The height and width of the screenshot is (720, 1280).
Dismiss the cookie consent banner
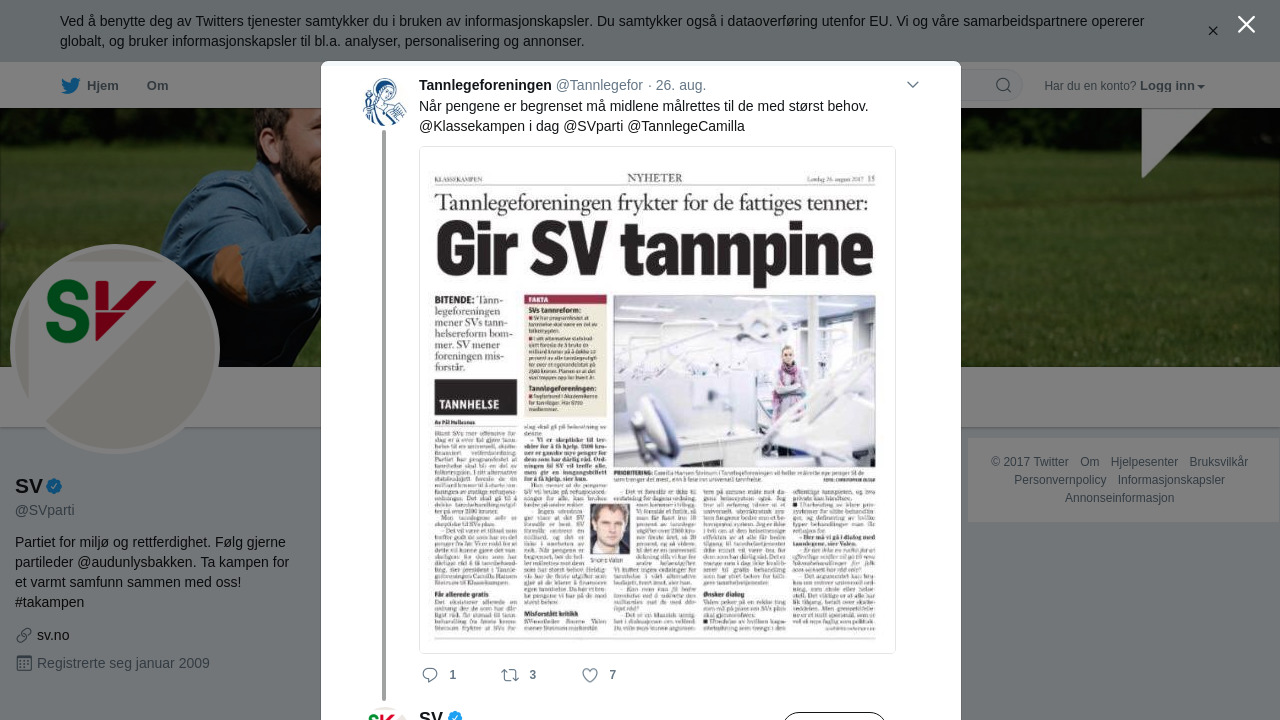tap(1213, 31)
